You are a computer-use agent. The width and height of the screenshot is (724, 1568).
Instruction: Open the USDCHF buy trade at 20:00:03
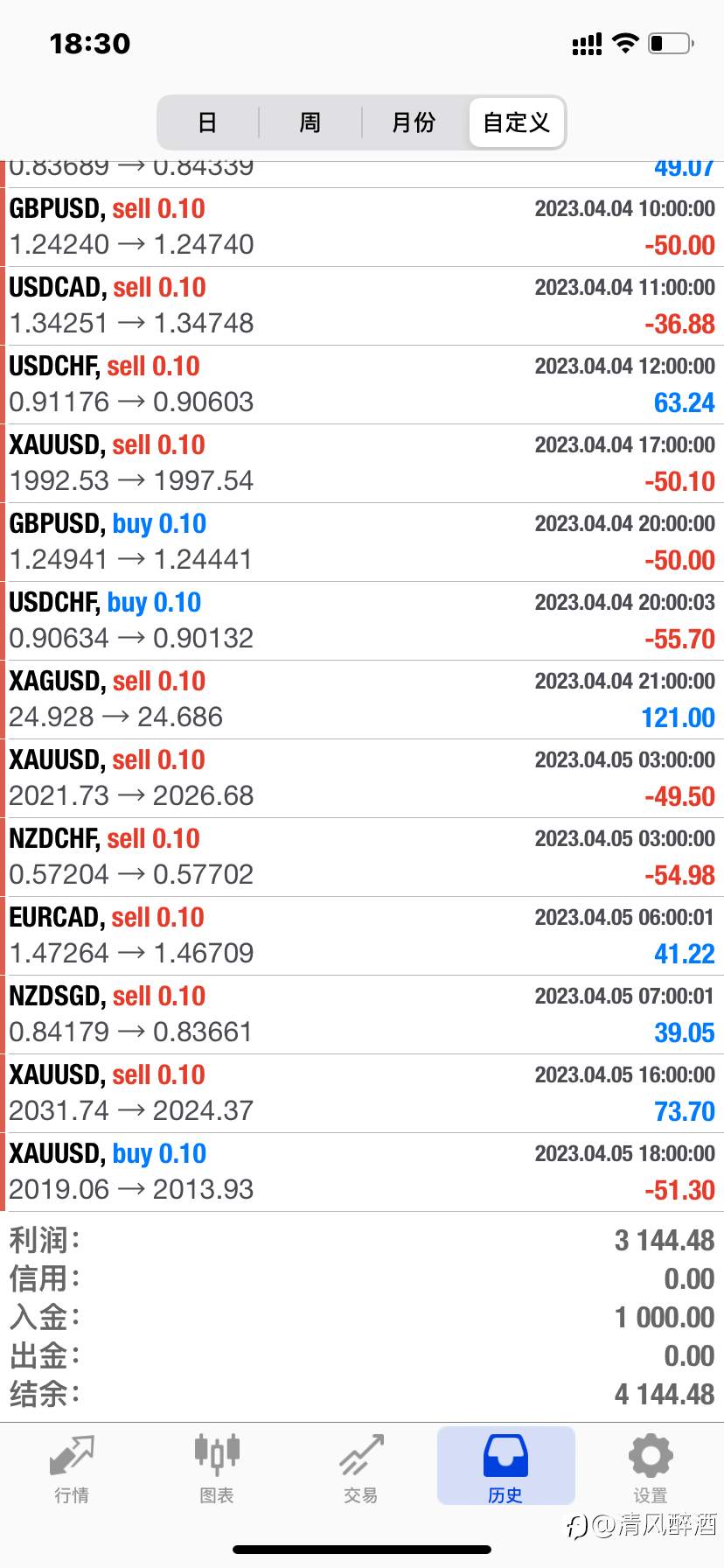click(362, 621)
